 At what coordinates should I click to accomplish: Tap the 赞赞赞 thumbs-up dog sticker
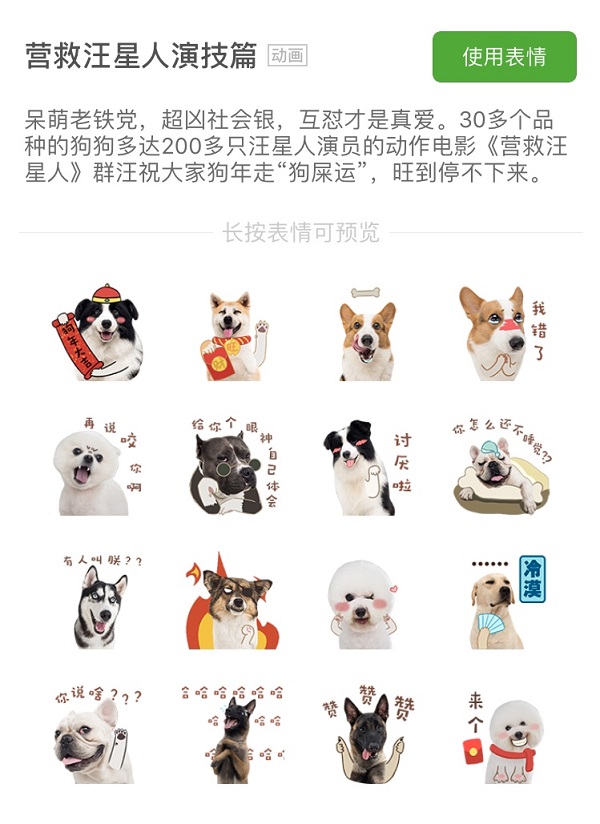pyautogui.click(x=366, y=734)
